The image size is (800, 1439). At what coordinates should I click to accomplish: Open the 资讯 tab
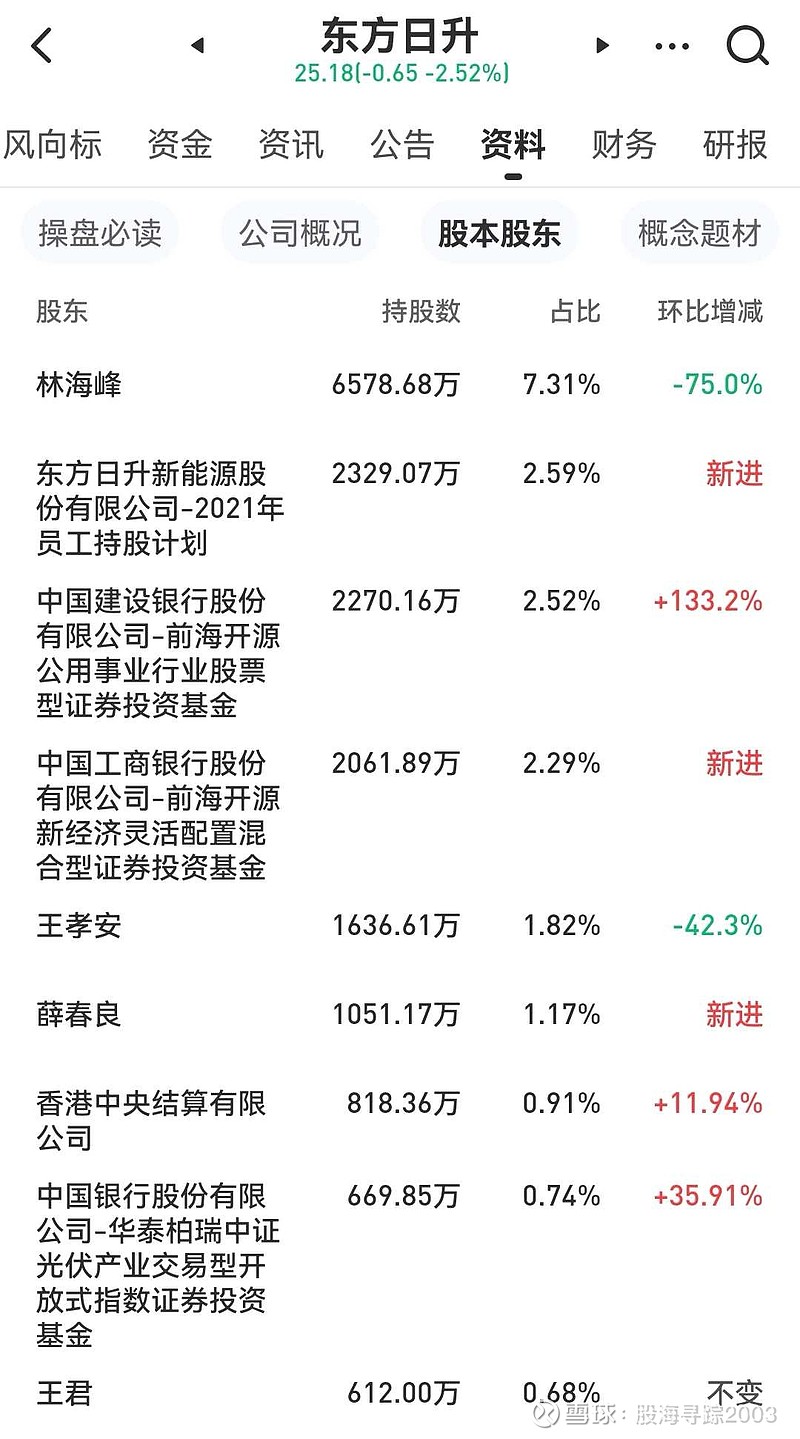click(x=291, y=145)
